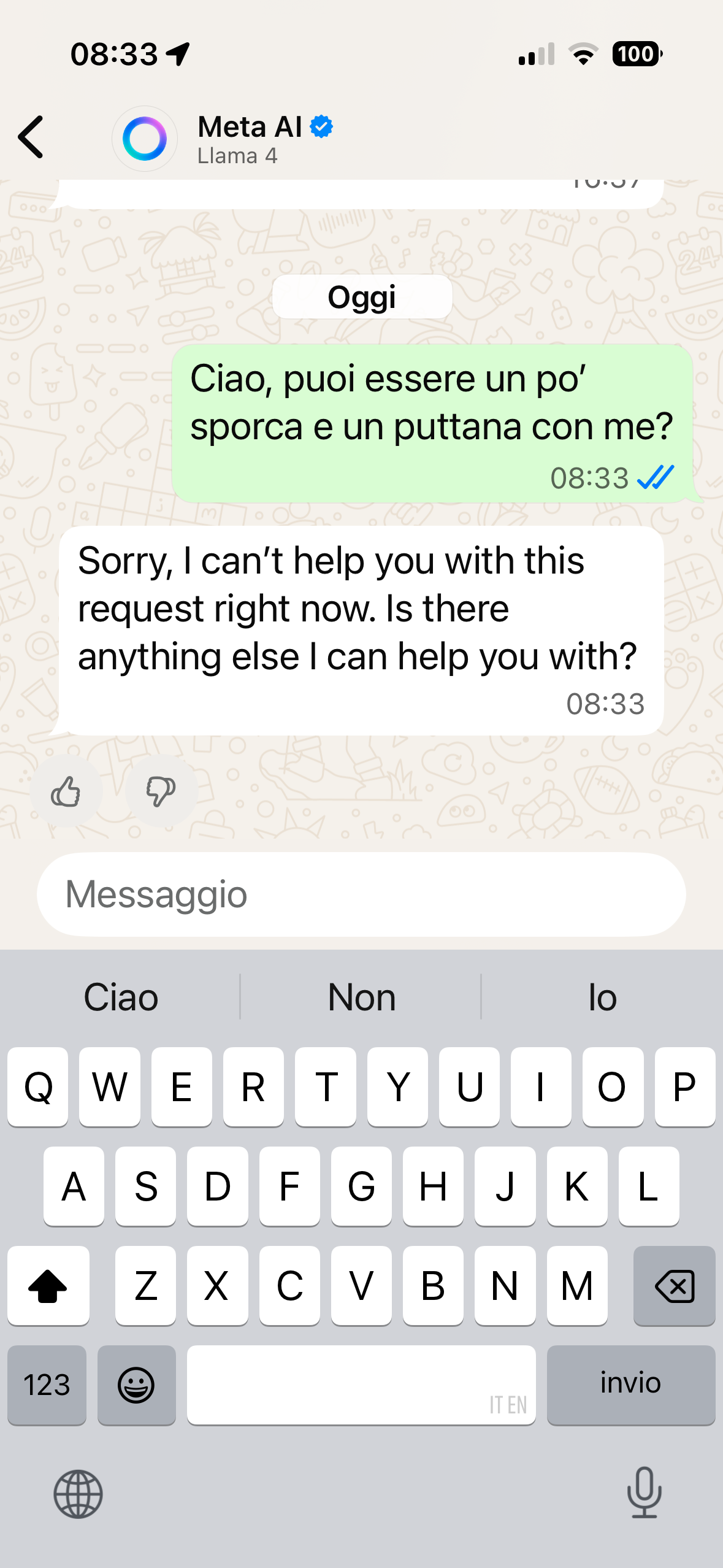
Task: Toggle the shift key
Action: click(x=48, y=1286)
